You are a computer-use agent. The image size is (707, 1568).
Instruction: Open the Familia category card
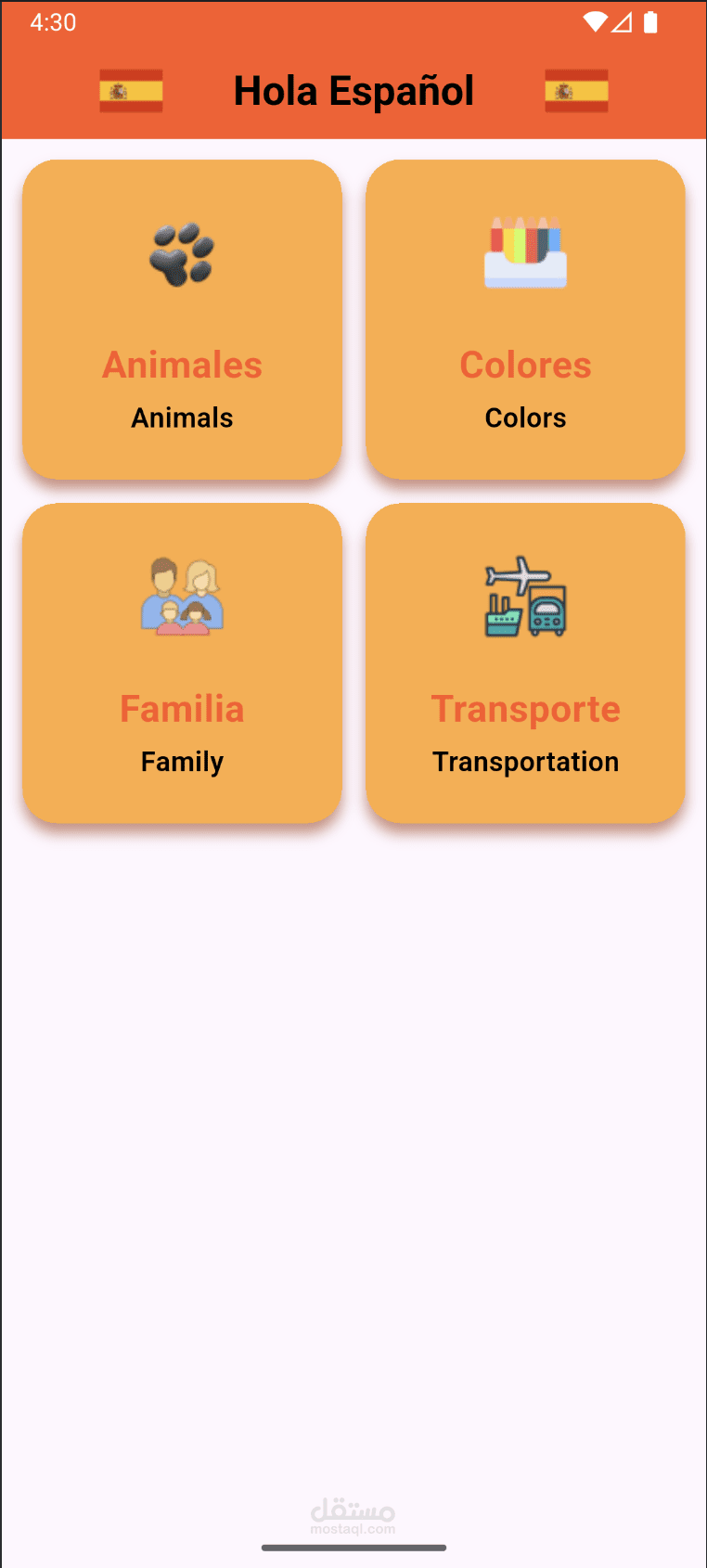182,662
